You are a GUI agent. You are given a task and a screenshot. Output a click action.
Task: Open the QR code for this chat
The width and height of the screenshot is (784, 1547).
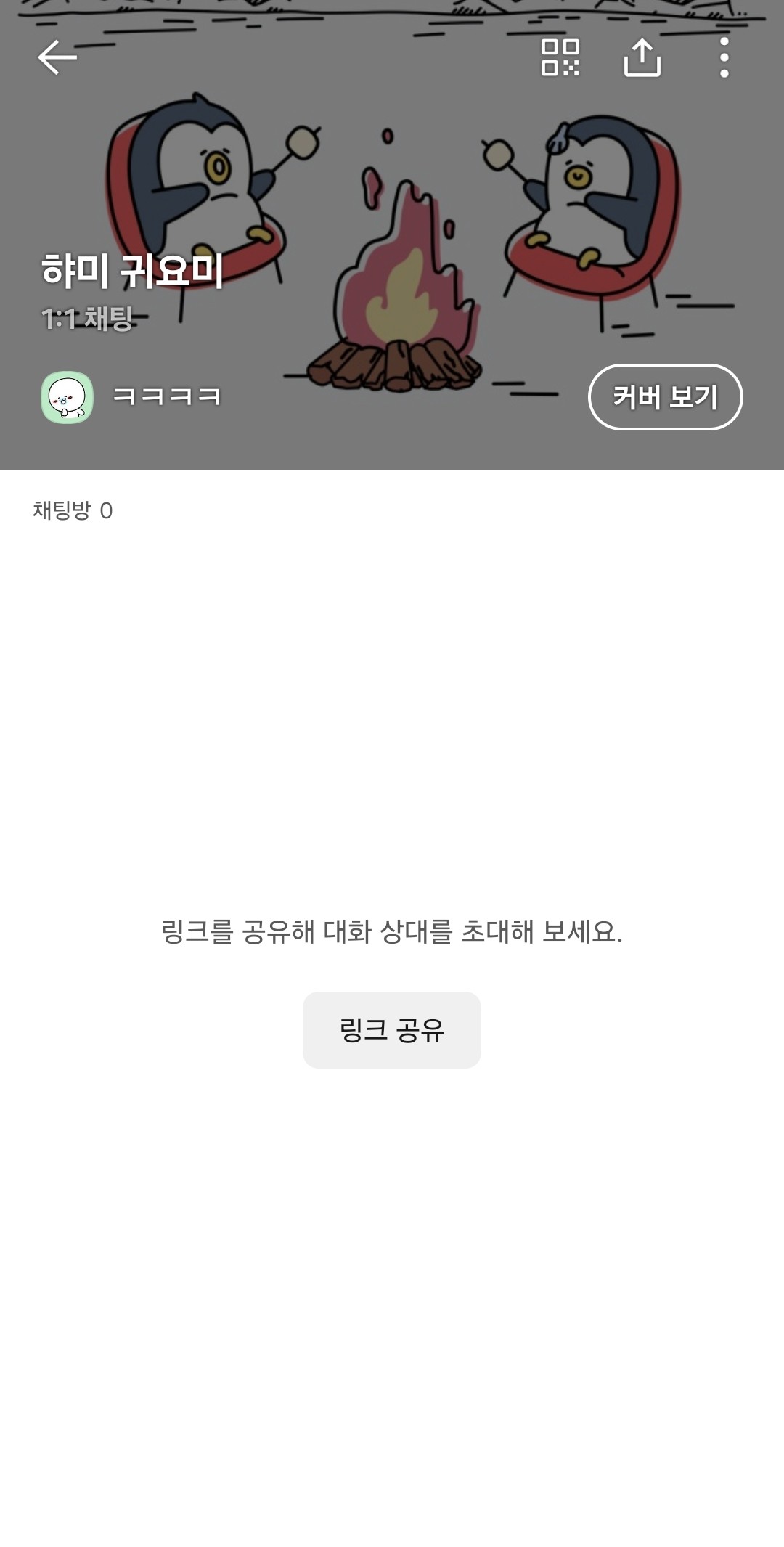(x=560, y=57)
